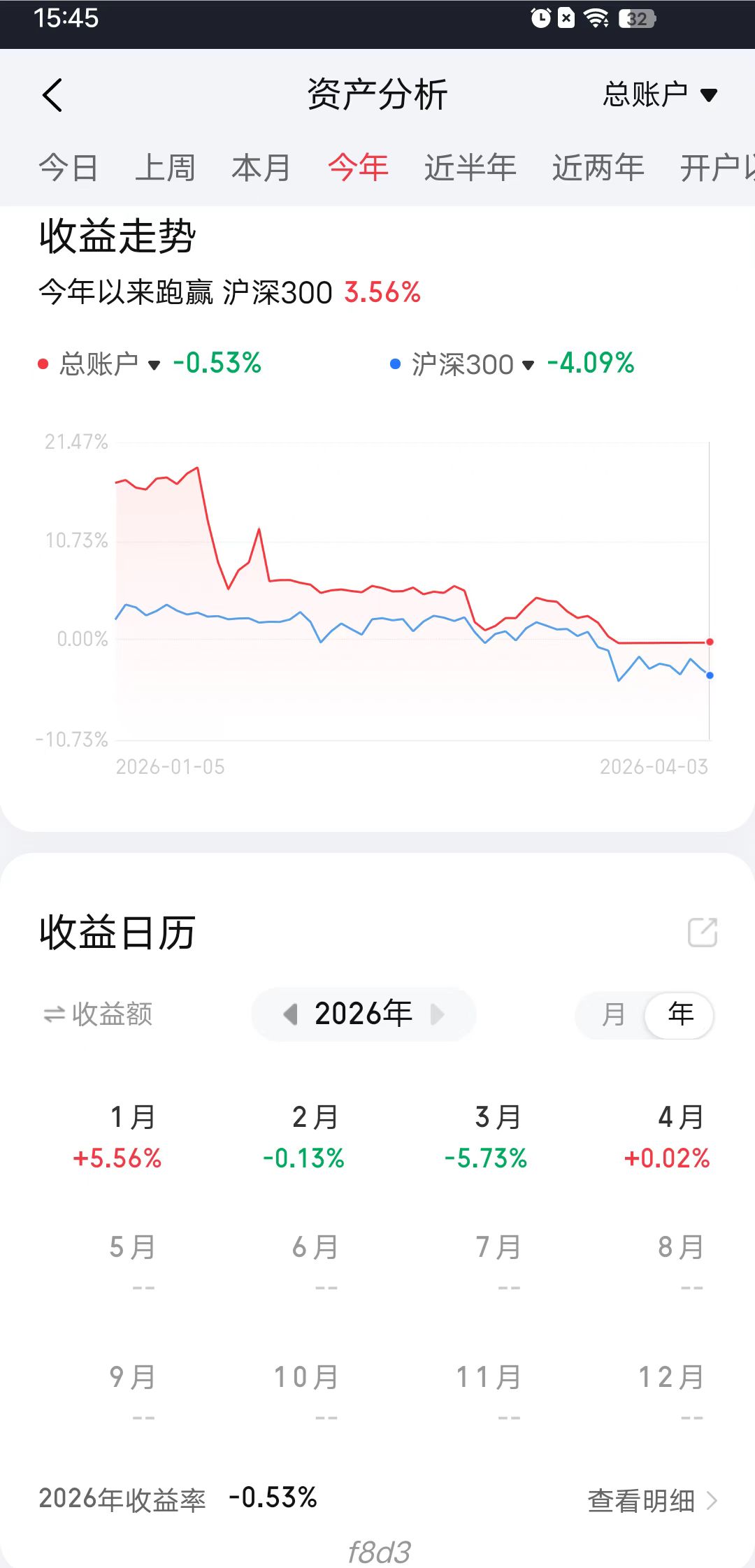Select the 今年 period tab
The image size is (755, 1568).
pos(358,168)
